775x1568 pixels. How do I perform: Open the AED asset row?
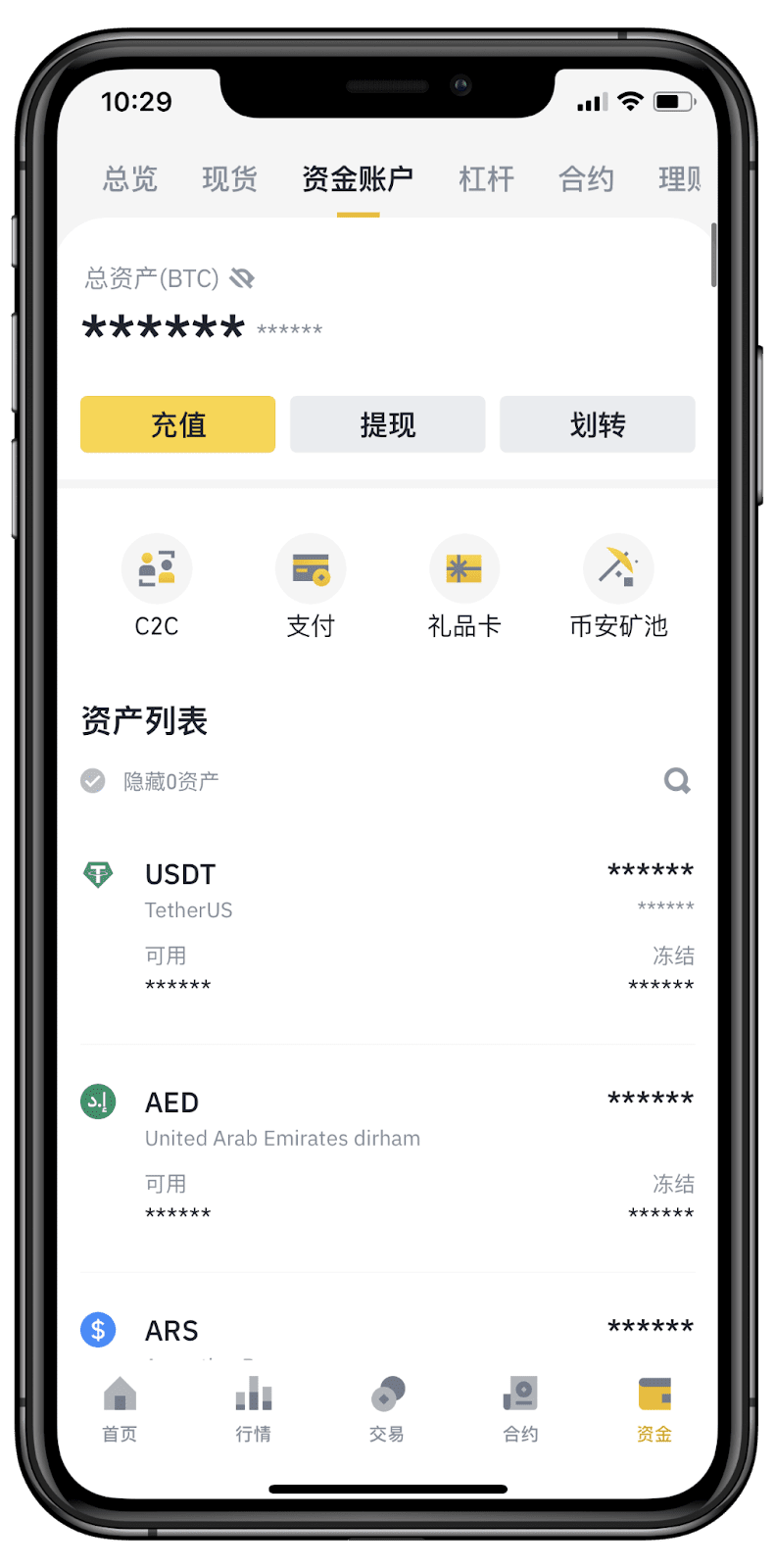[387, 1154]
